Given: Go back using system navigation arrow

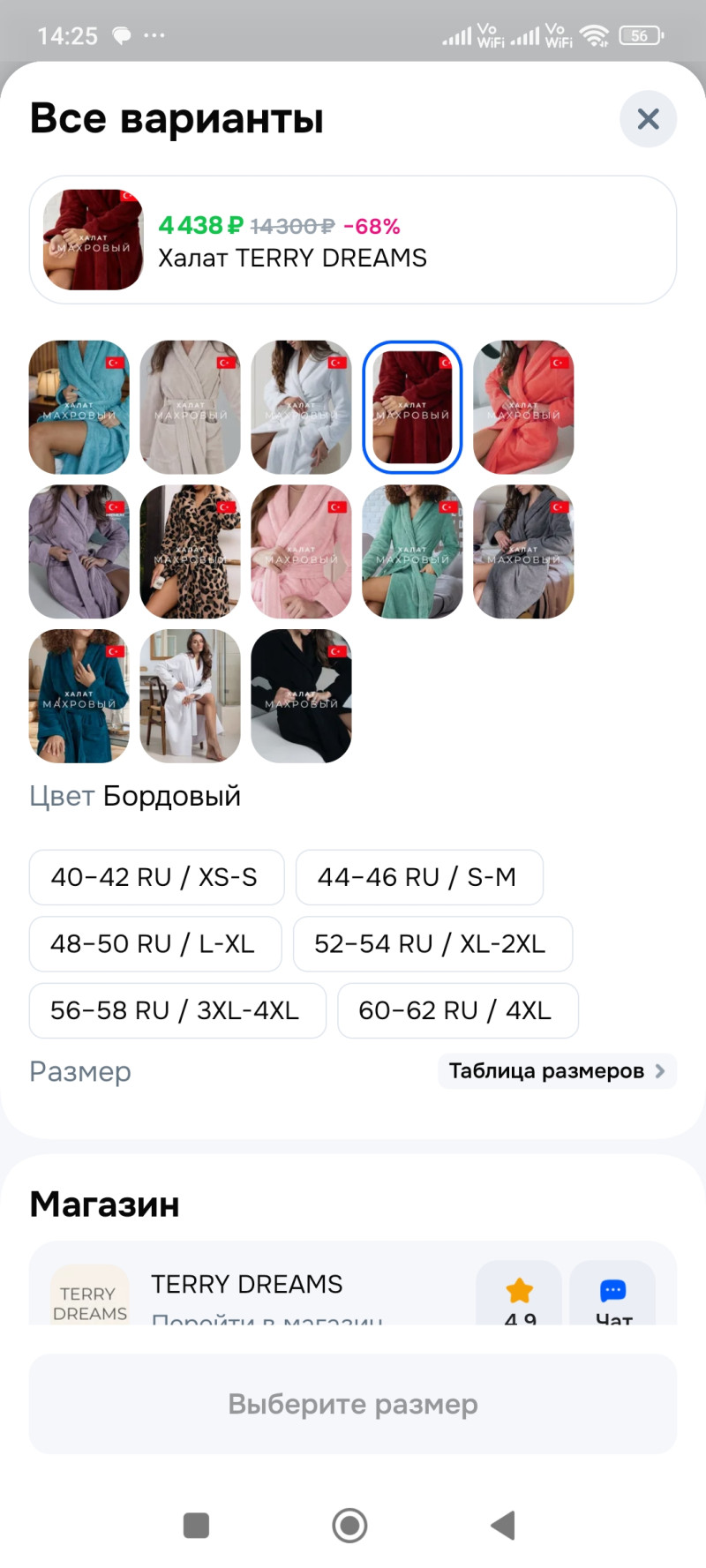Looking at the screenshot, I should (x=502, y=1525).
